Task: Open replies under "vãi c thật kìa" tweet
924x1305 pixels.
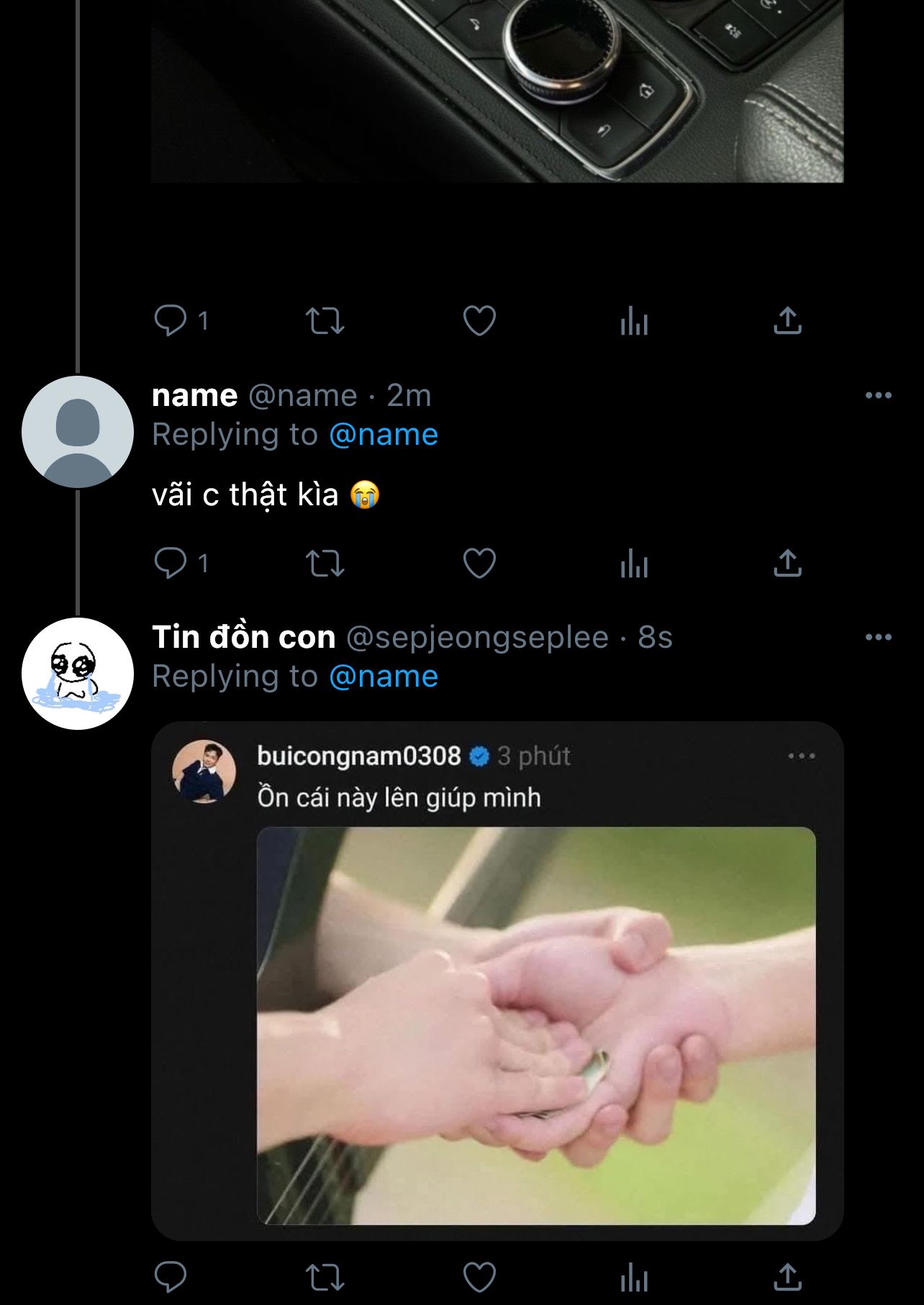Action: [181, 563]
